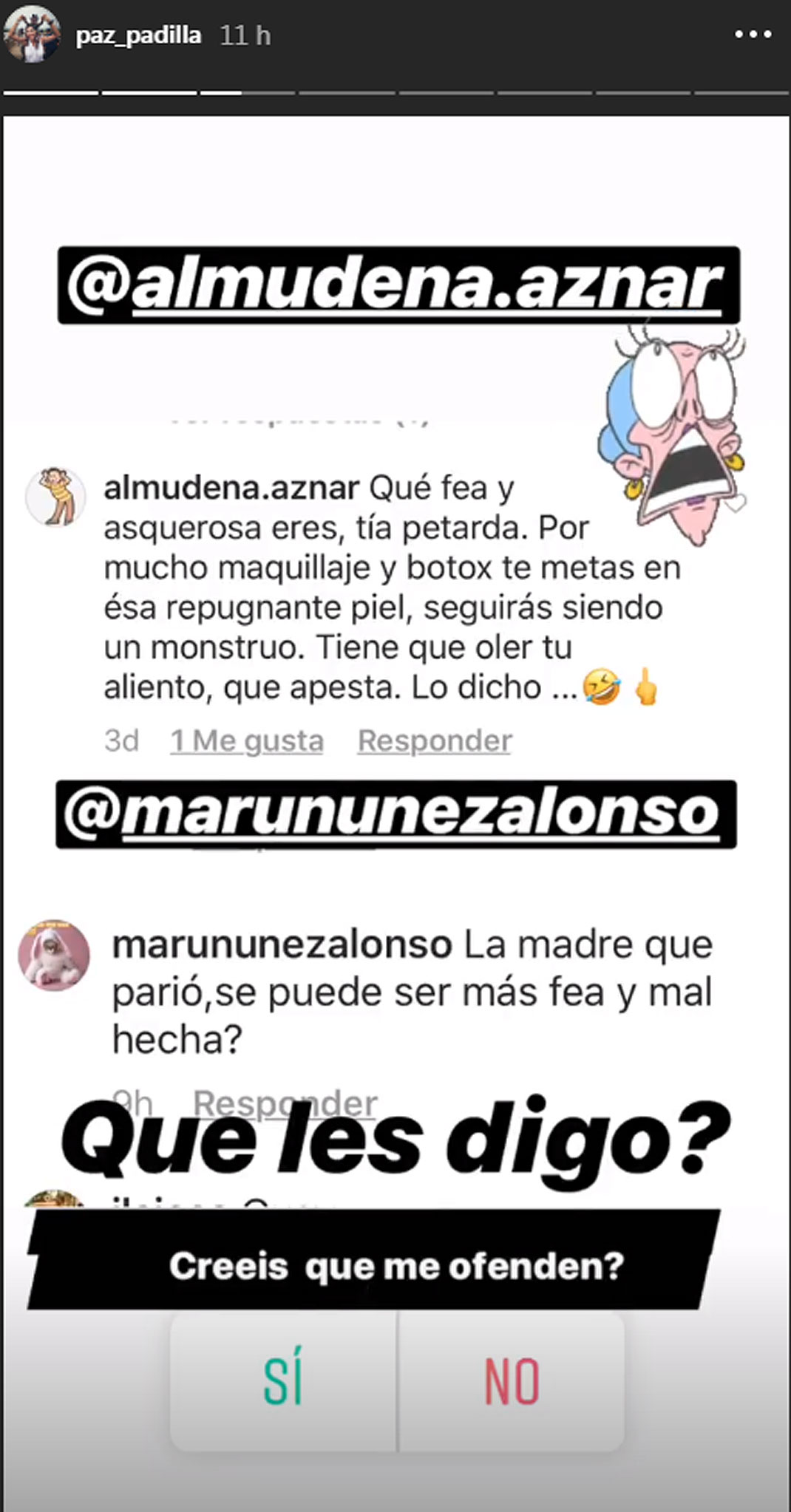Vote NO in the poll
The width and height of the screenshot is (791, 1512).
point(512,1381)
